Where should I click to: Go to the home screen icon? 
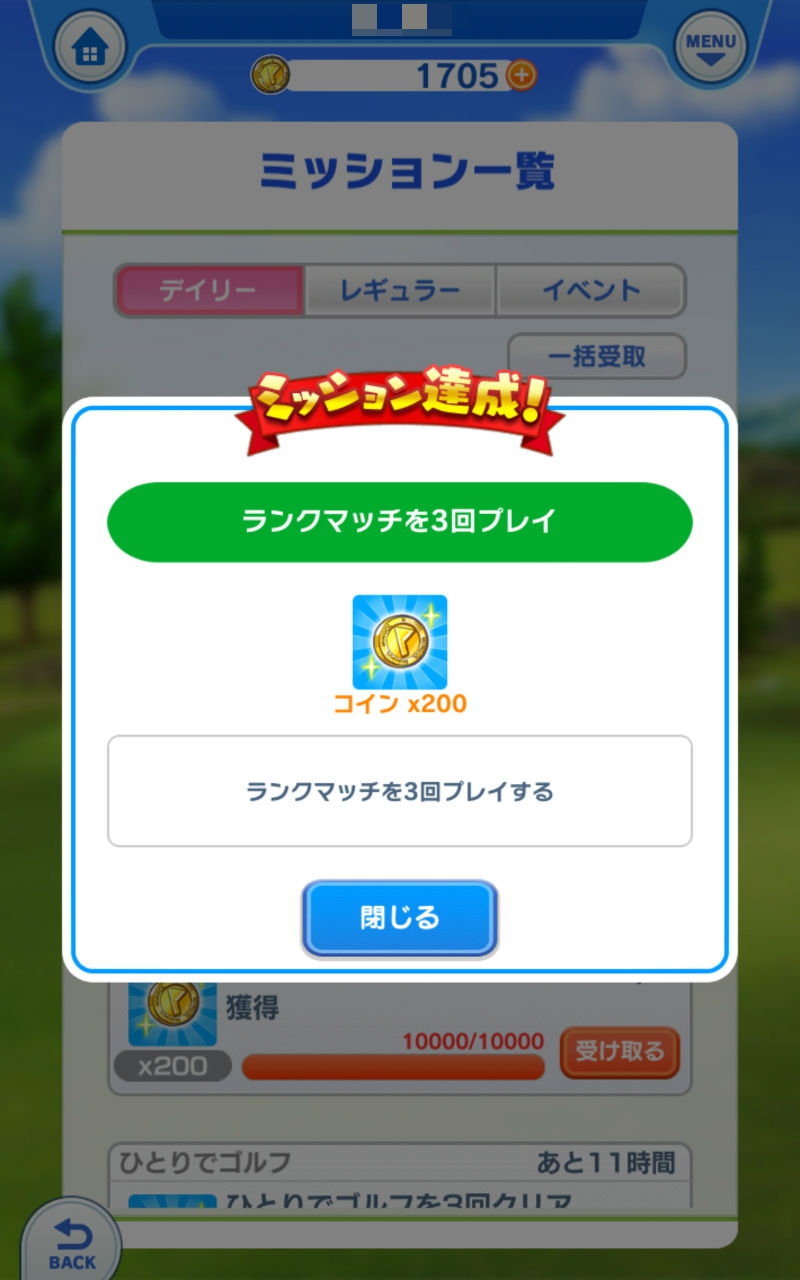click(x=89, y=48)
